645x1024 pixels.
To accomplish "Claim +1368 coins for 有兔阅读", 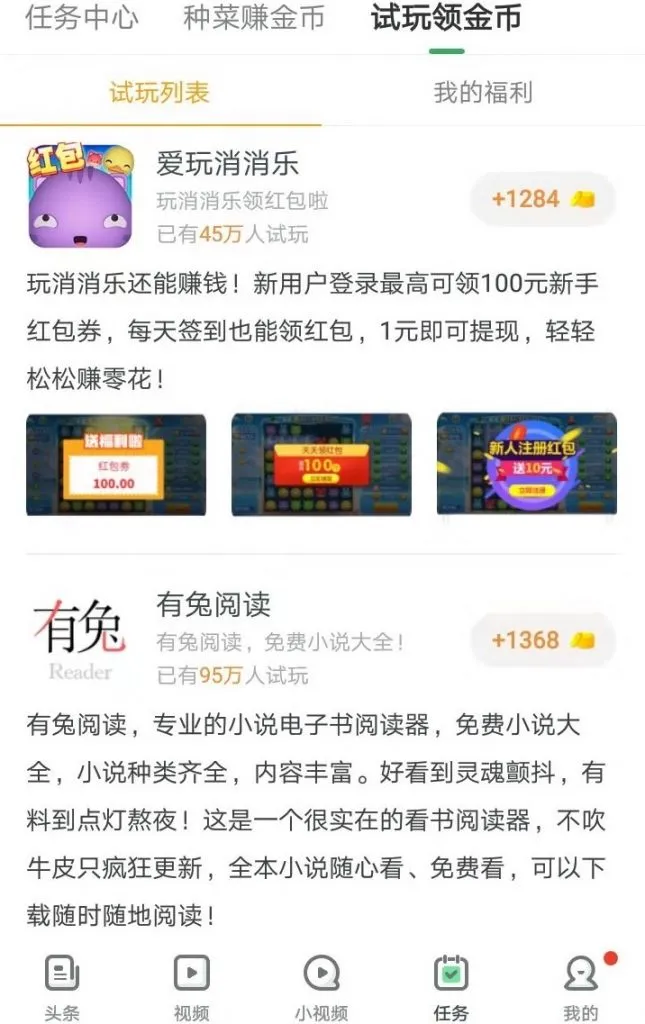I will 542,640.
